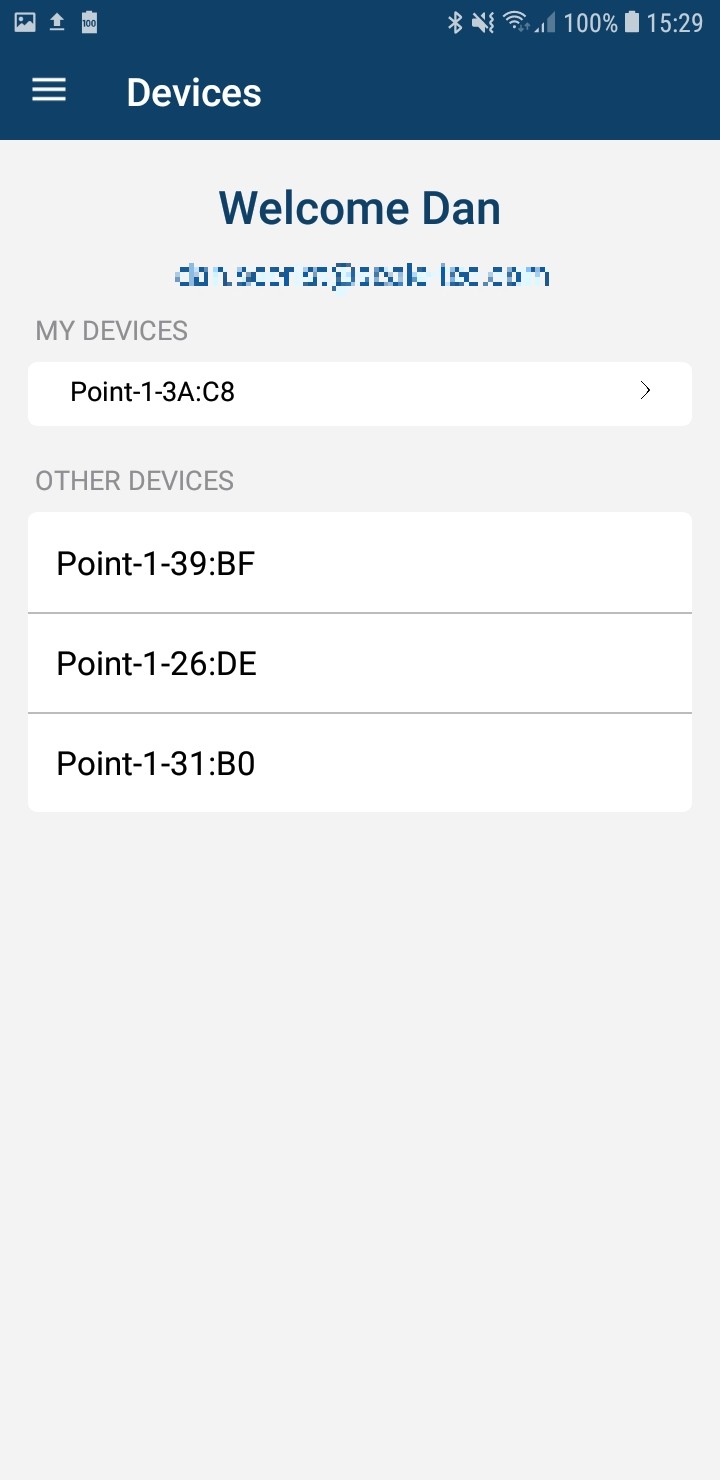Open the hamburger navigation menu

click(49, 91)
